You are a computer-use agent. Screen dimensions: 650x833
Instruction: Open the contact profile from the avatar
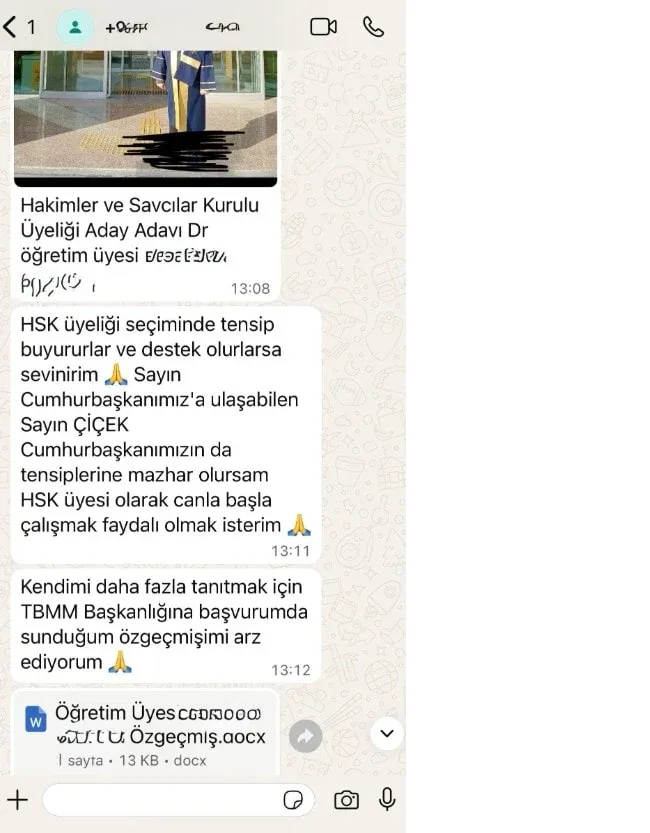75,27
